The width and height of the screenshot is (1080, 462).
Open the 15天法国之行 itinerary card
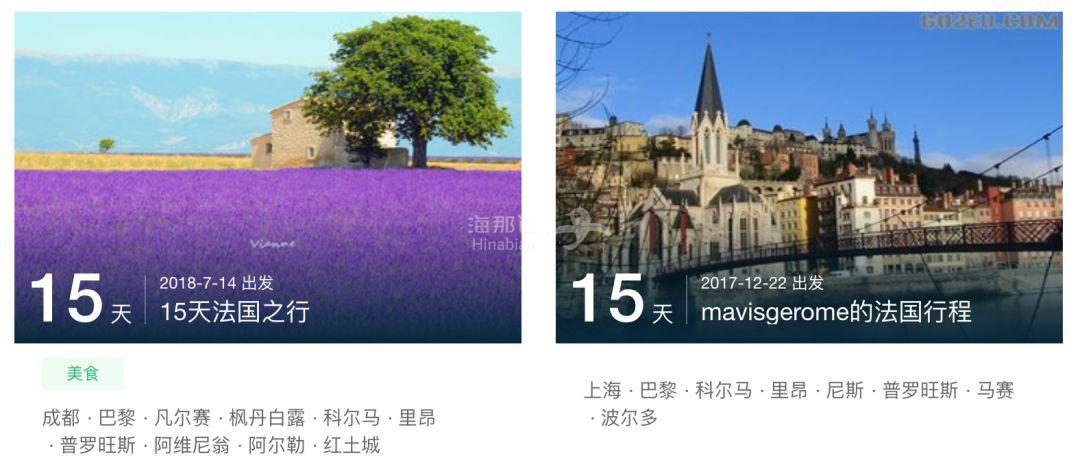point(267,178)
